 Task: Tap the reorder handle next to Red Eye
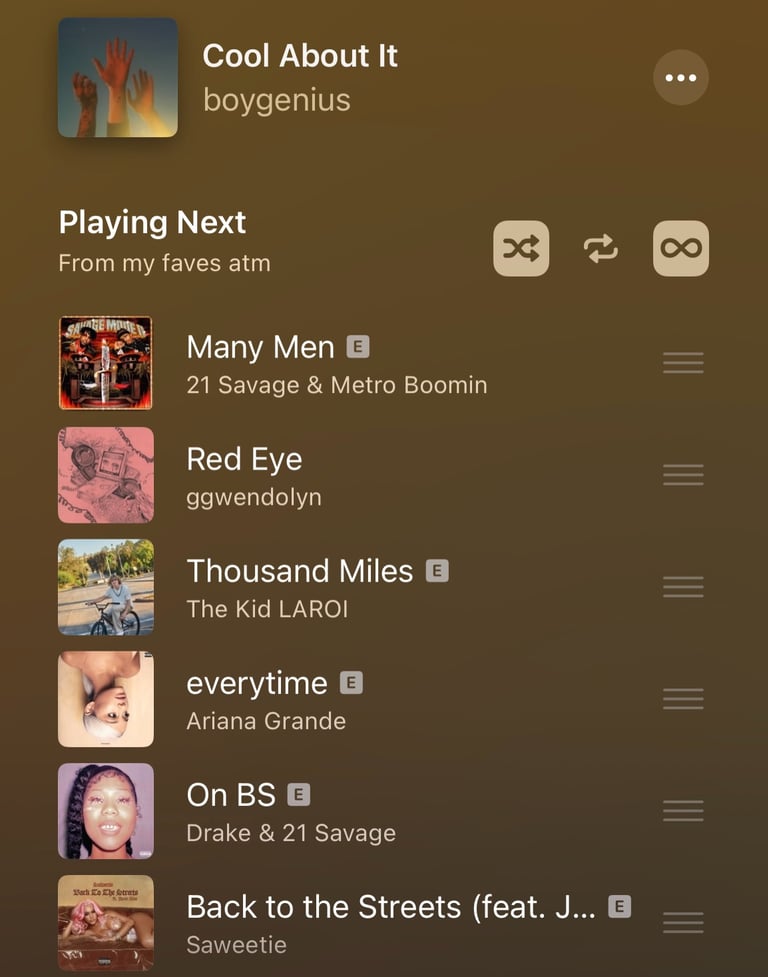683,475
